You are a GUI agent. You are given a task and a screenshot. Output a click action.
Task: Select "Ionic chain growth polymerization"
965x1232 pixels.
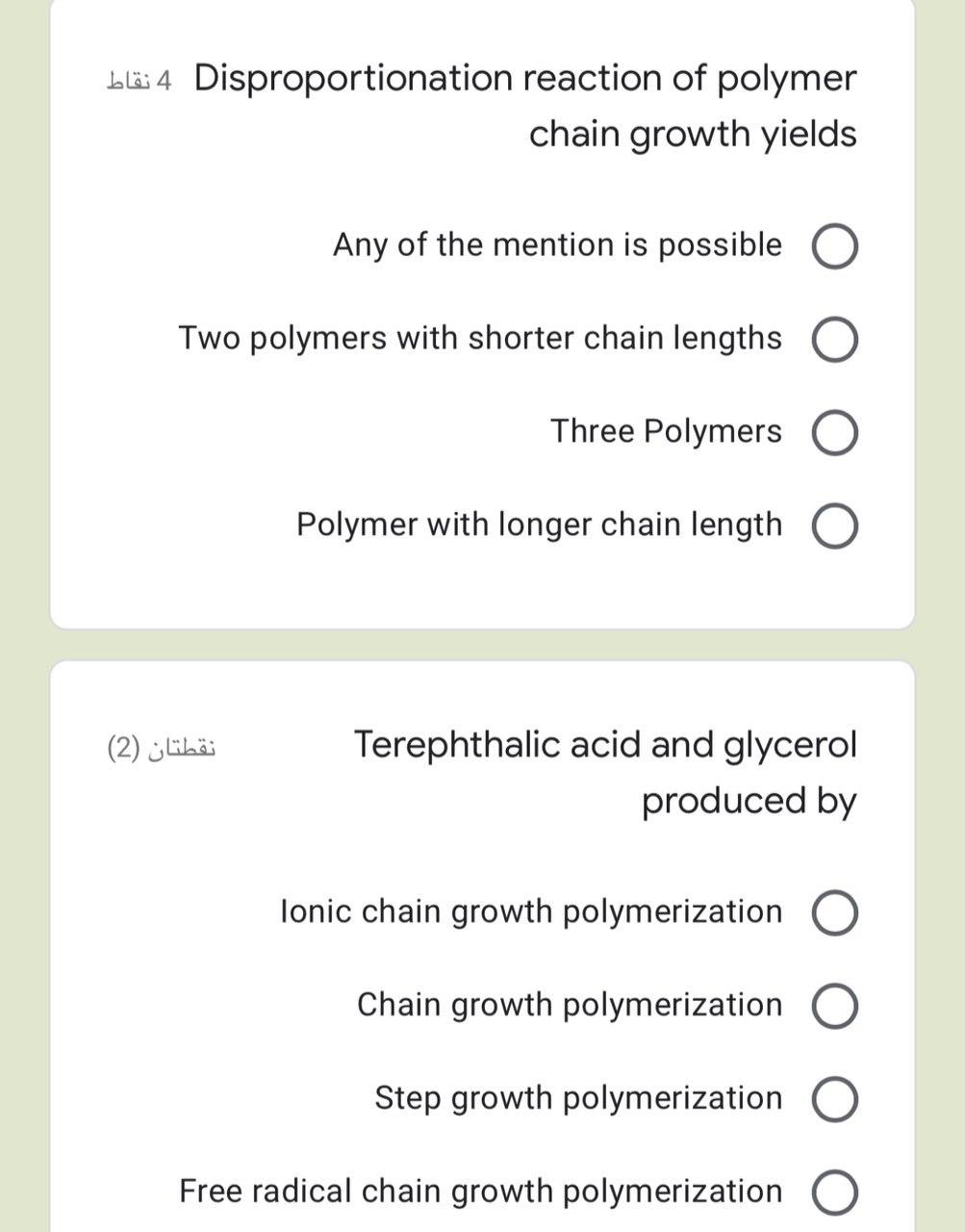pyautogui.click(x=835, y=911)
